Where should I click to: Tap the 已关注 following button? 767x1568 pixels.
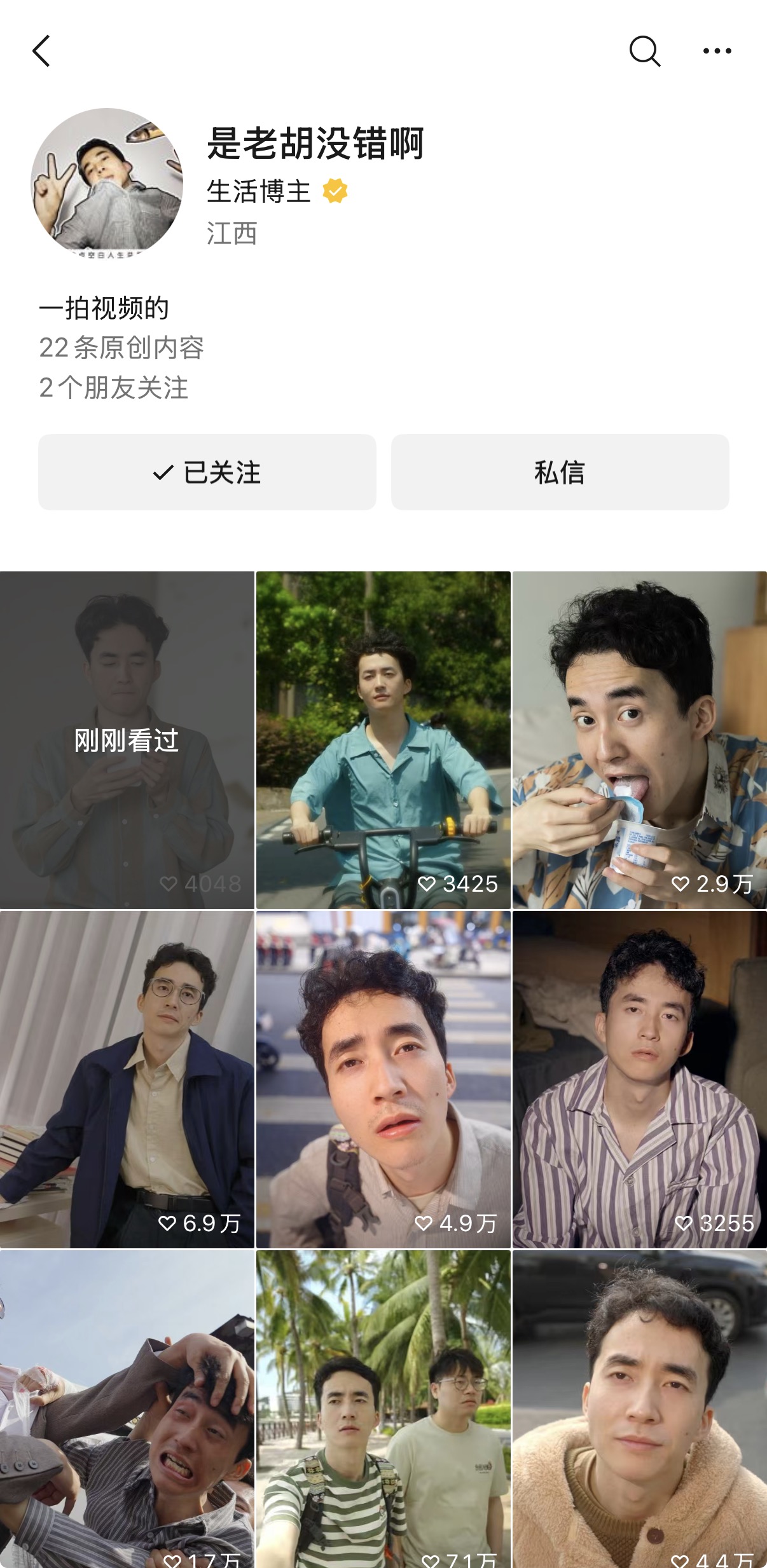click(x=207, y=472)
